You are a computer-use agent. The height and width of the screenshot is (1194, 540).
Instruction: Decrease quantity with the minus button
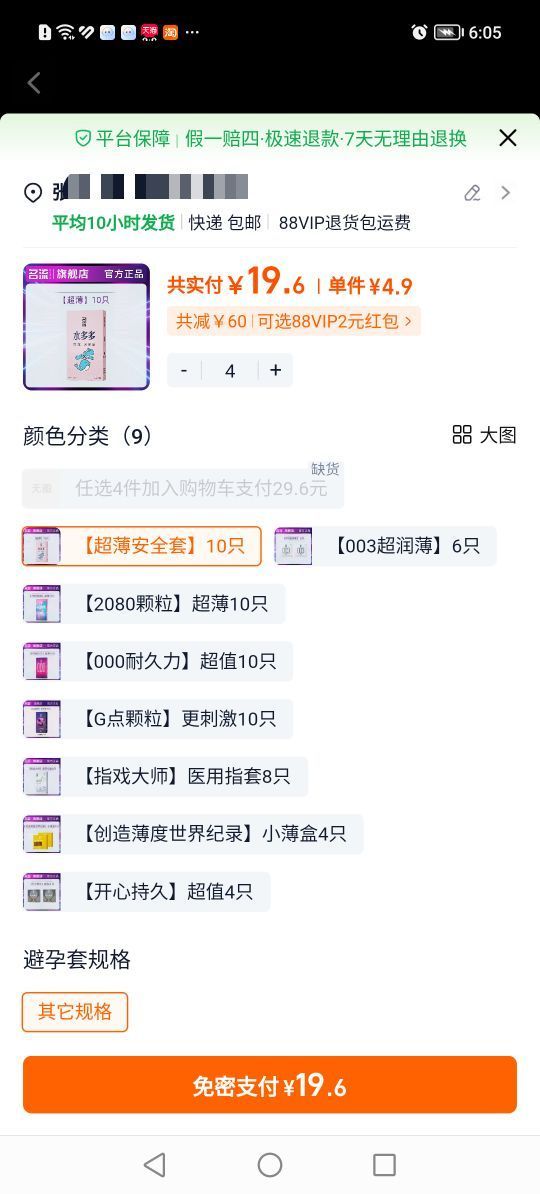[x=184, y=370]
